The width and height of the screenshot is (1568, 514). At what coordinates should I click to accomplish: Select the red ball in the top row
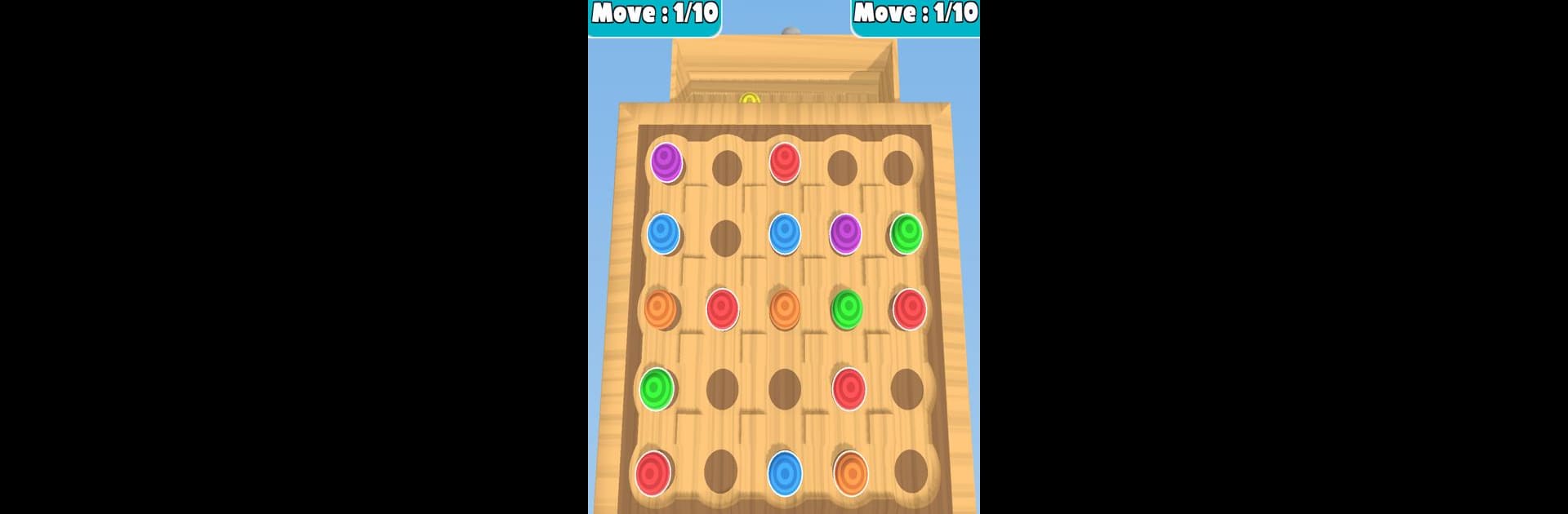(x=784, y=162)
